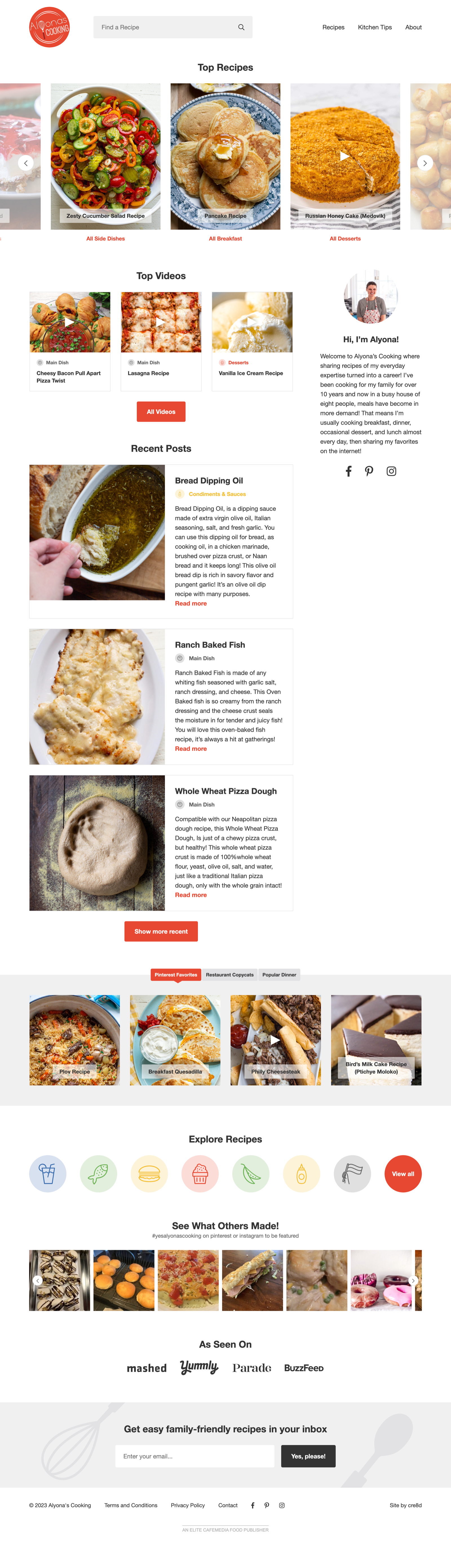The width and height of the screenshot is (451, 1568).
Task: Open the About page
Action: pos(413,27)
